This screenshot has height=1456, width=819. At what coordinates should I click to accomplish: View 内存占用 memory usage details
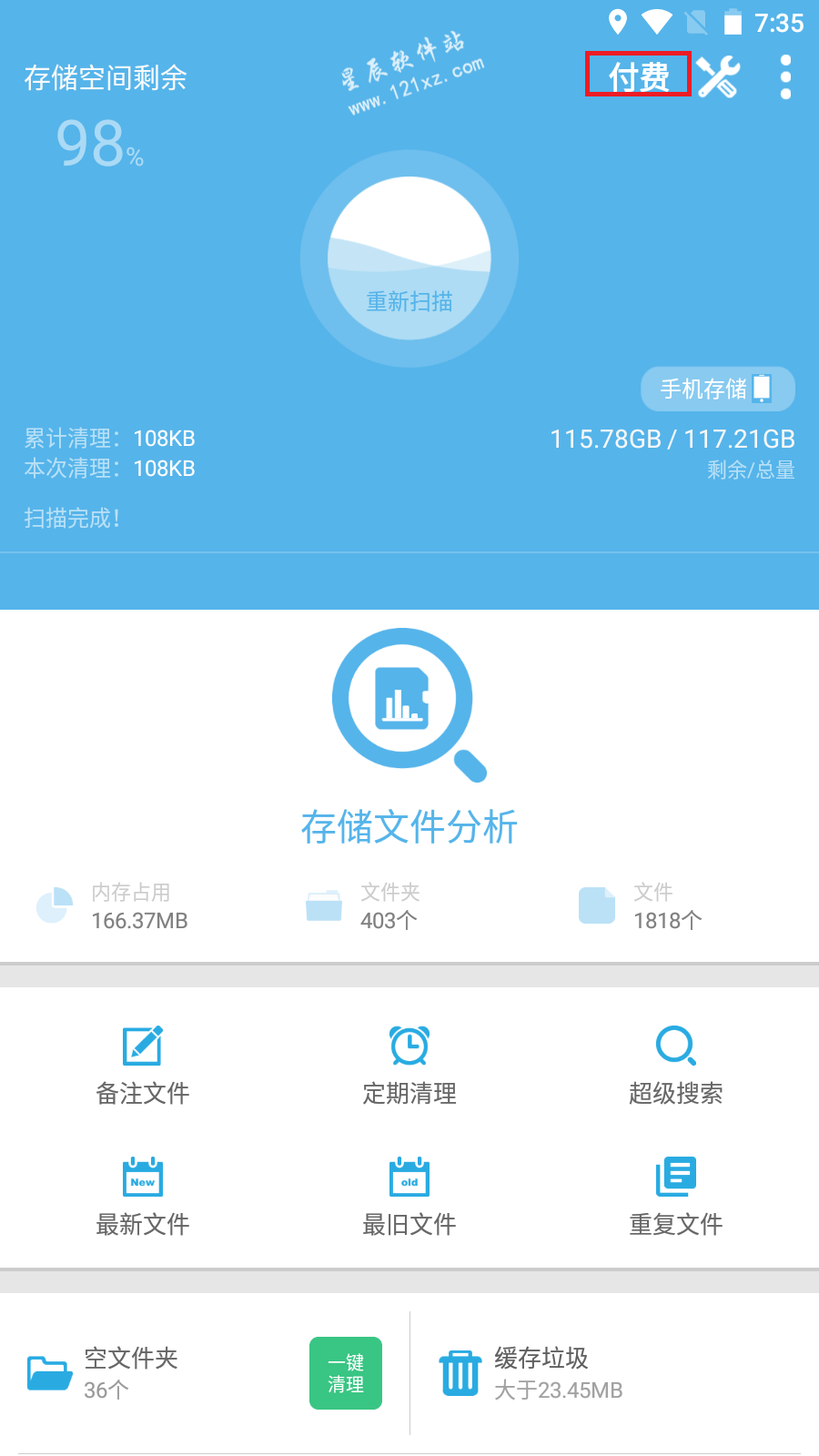(112, 906)
